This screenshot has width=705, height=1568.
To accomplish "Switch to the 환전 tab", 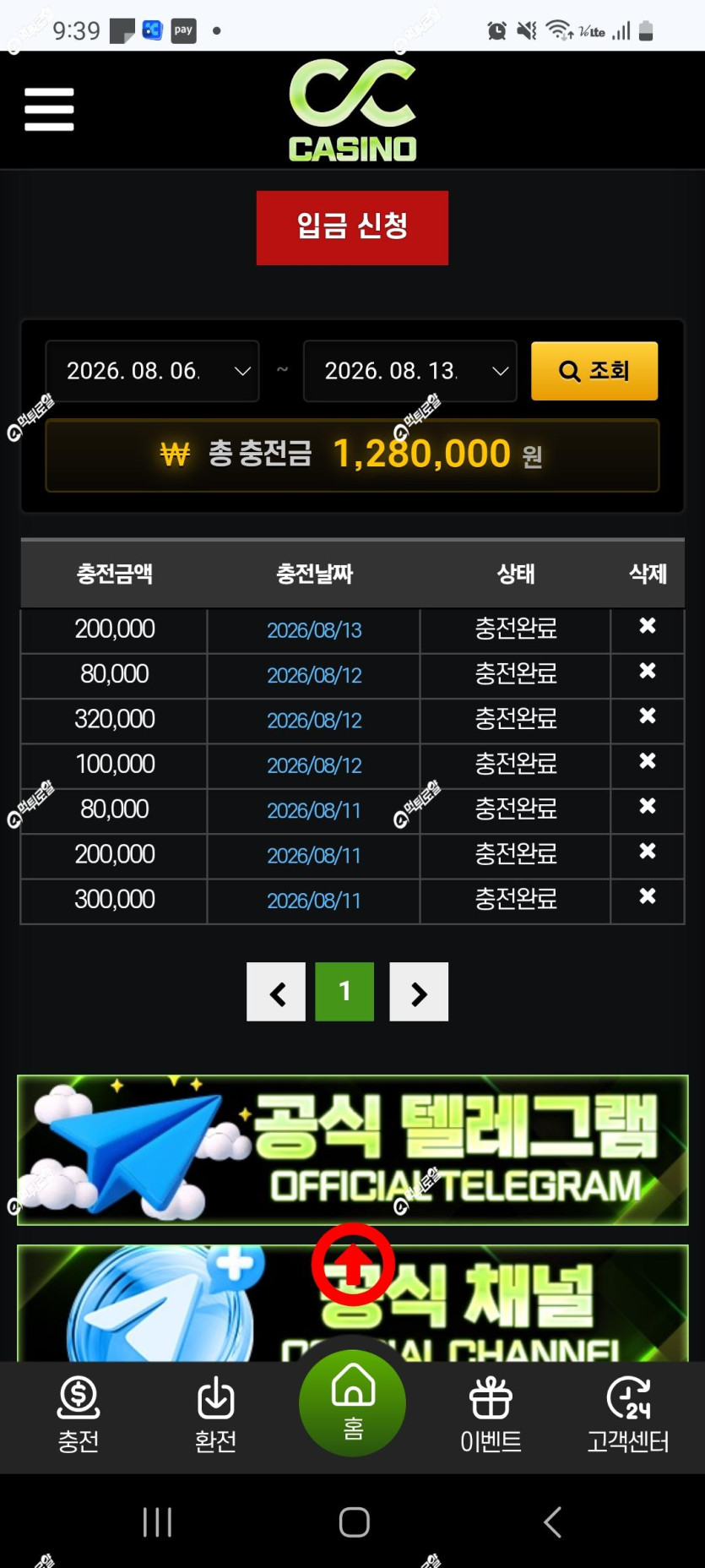I will click(215, 1415).
